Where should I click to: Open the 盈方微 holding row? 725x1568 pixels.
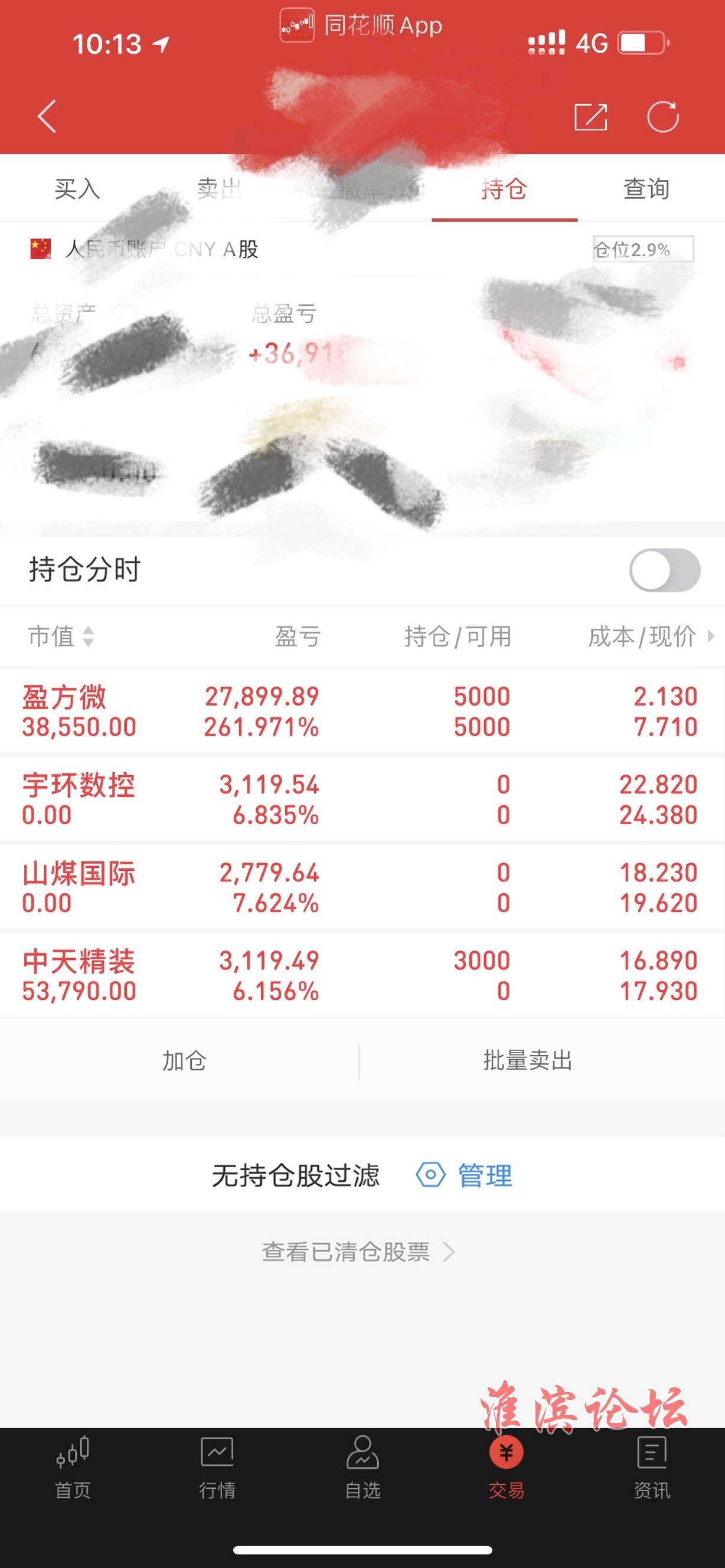point(362,711)
